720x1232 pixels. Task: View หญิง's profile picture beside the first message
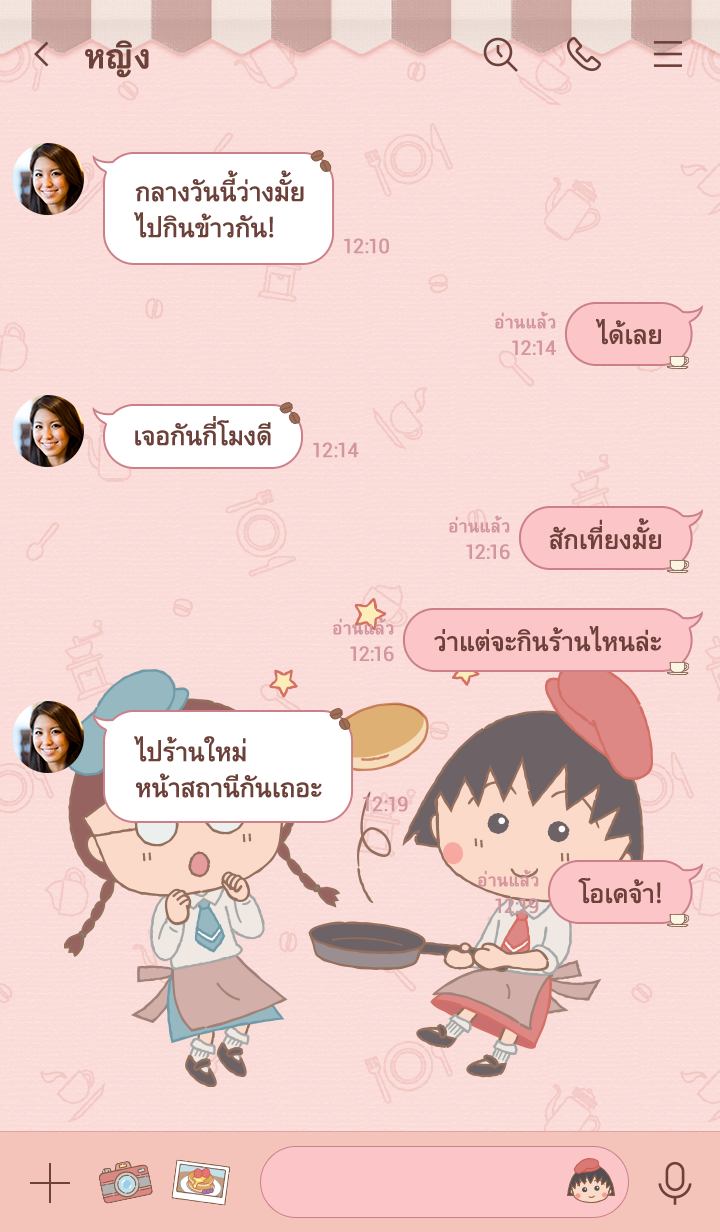point(48,179)
